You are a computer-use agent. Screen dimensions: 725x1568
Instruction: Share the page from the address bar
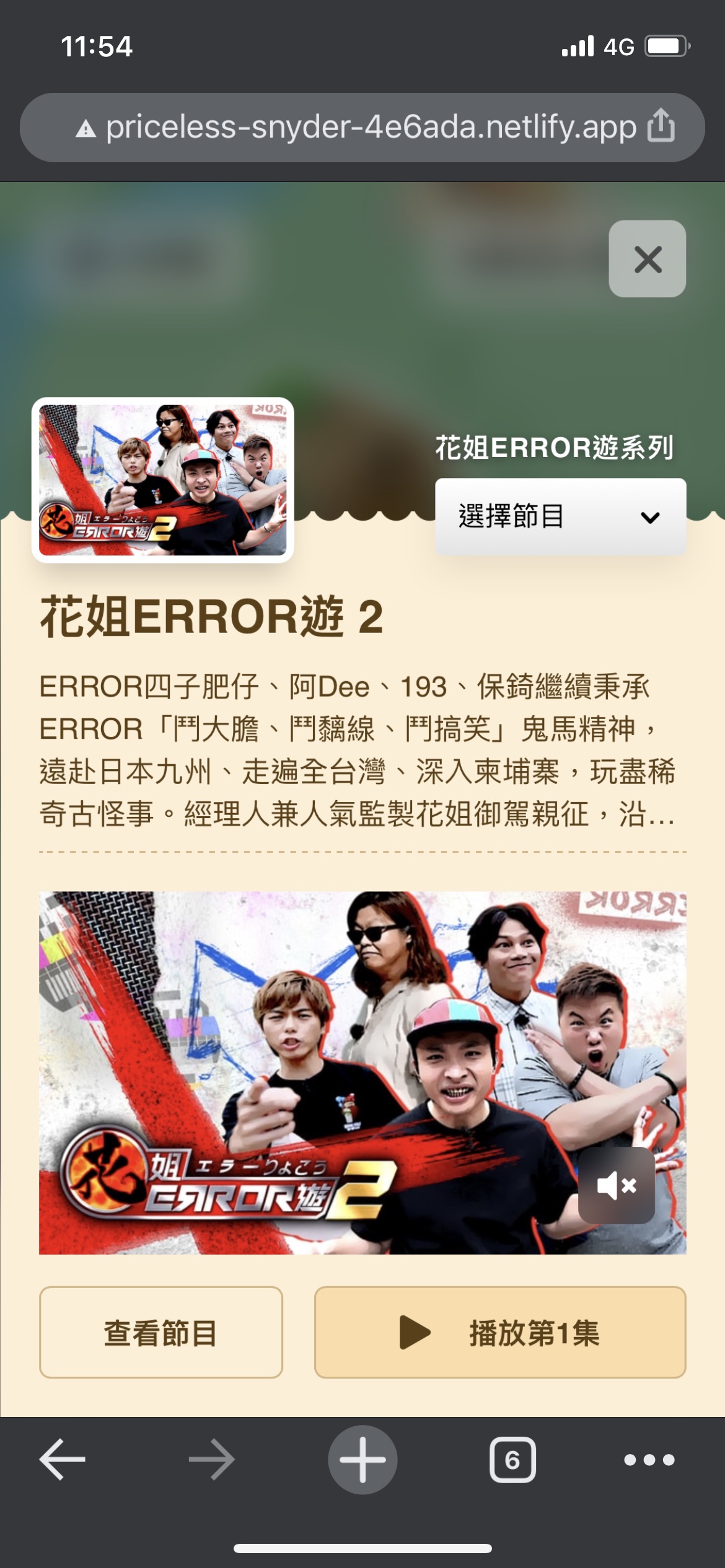pos(661,126)
